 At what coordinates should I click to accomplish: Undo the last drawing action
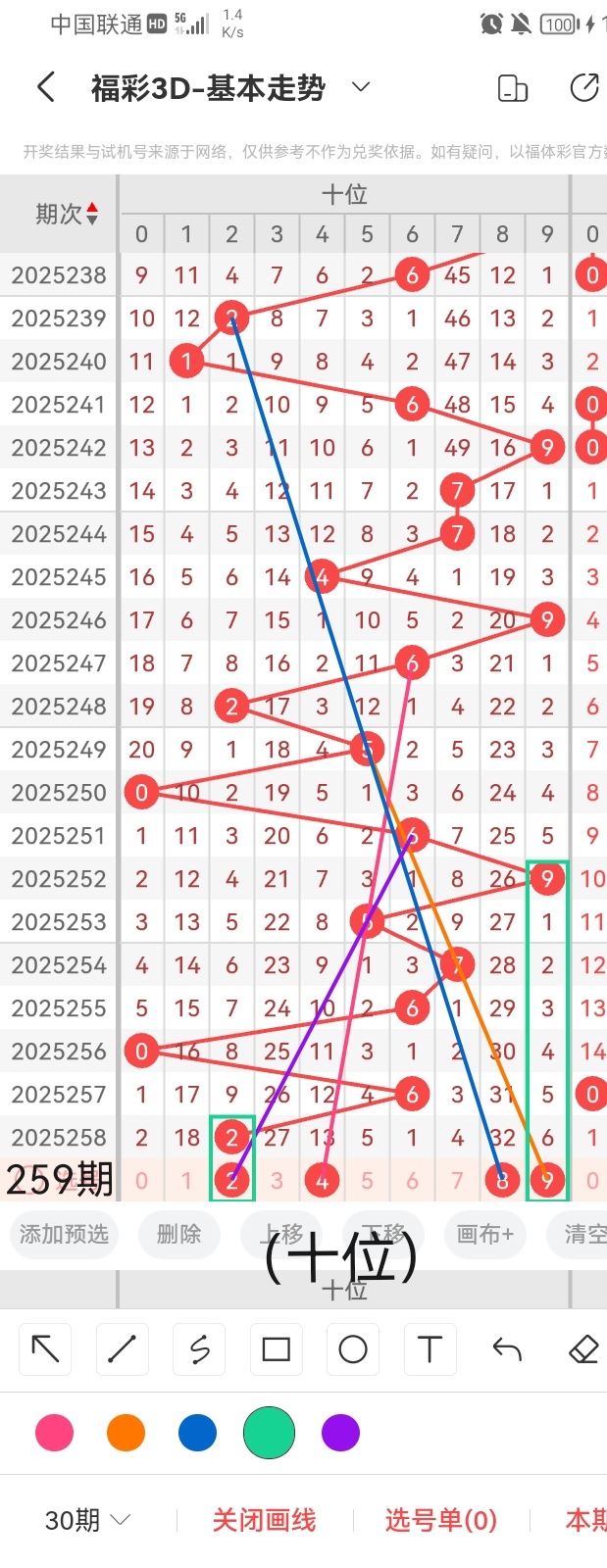coord(507,1349)
